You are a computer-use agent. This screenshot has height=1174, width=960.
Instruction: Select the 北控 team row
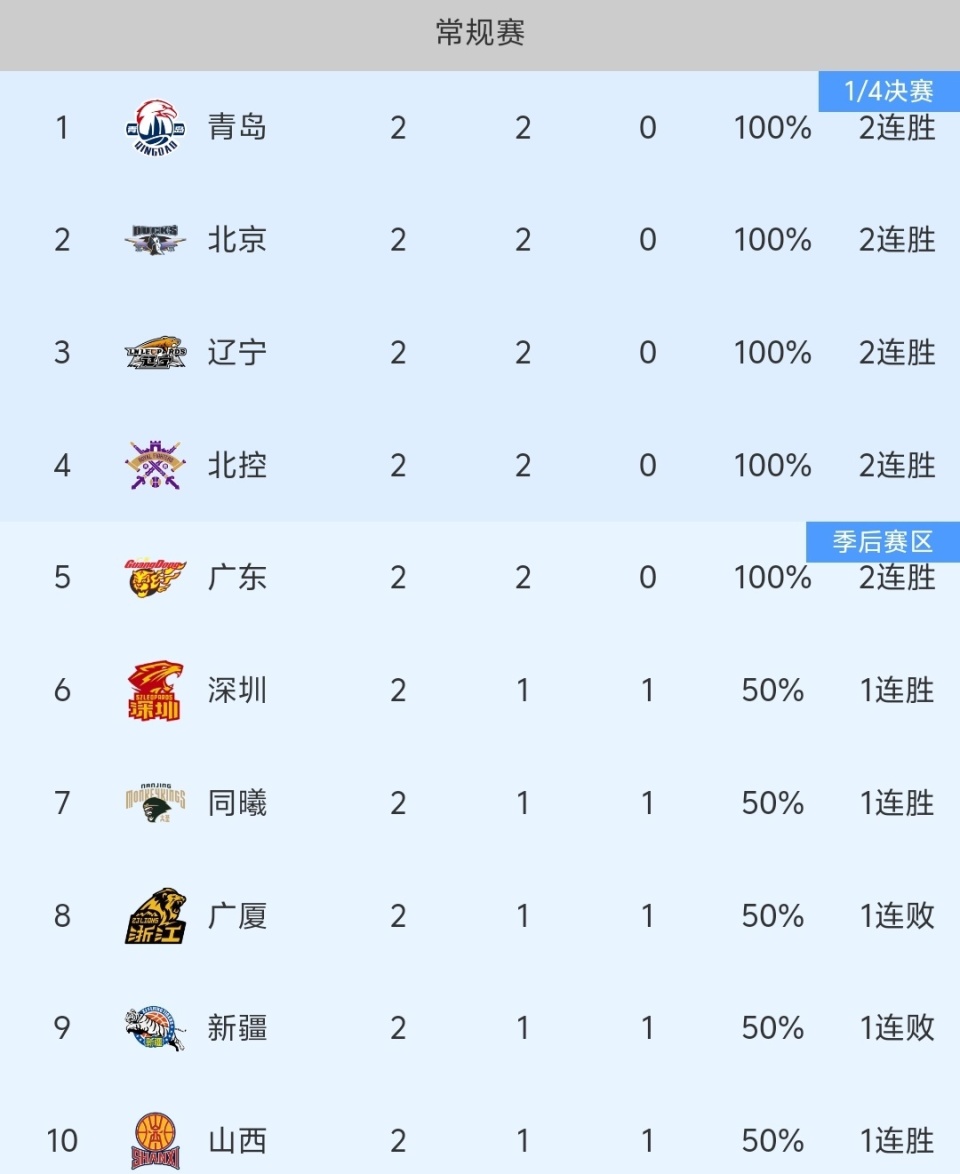(237, 465)
